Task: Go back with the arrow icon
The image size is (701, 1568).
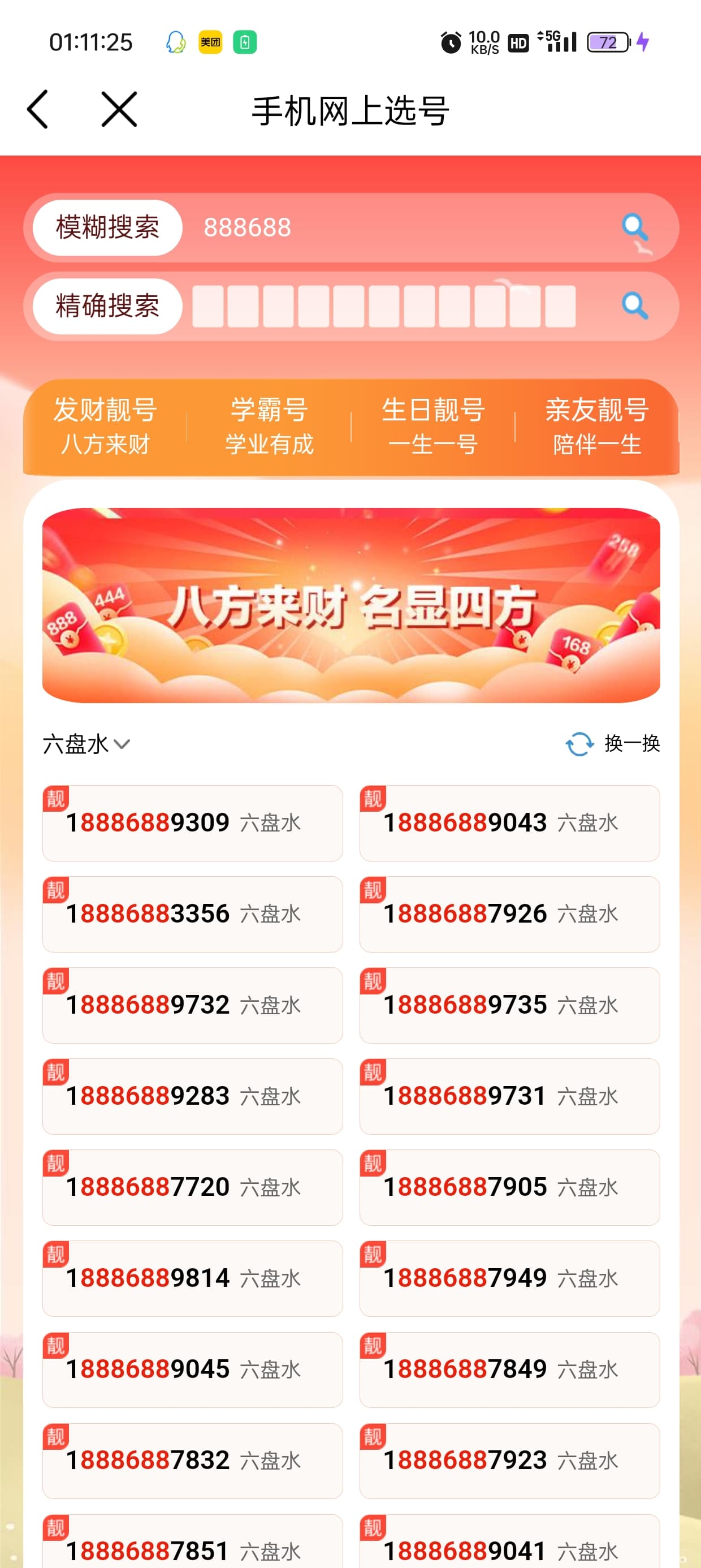Action: click(x=37, y=110)
